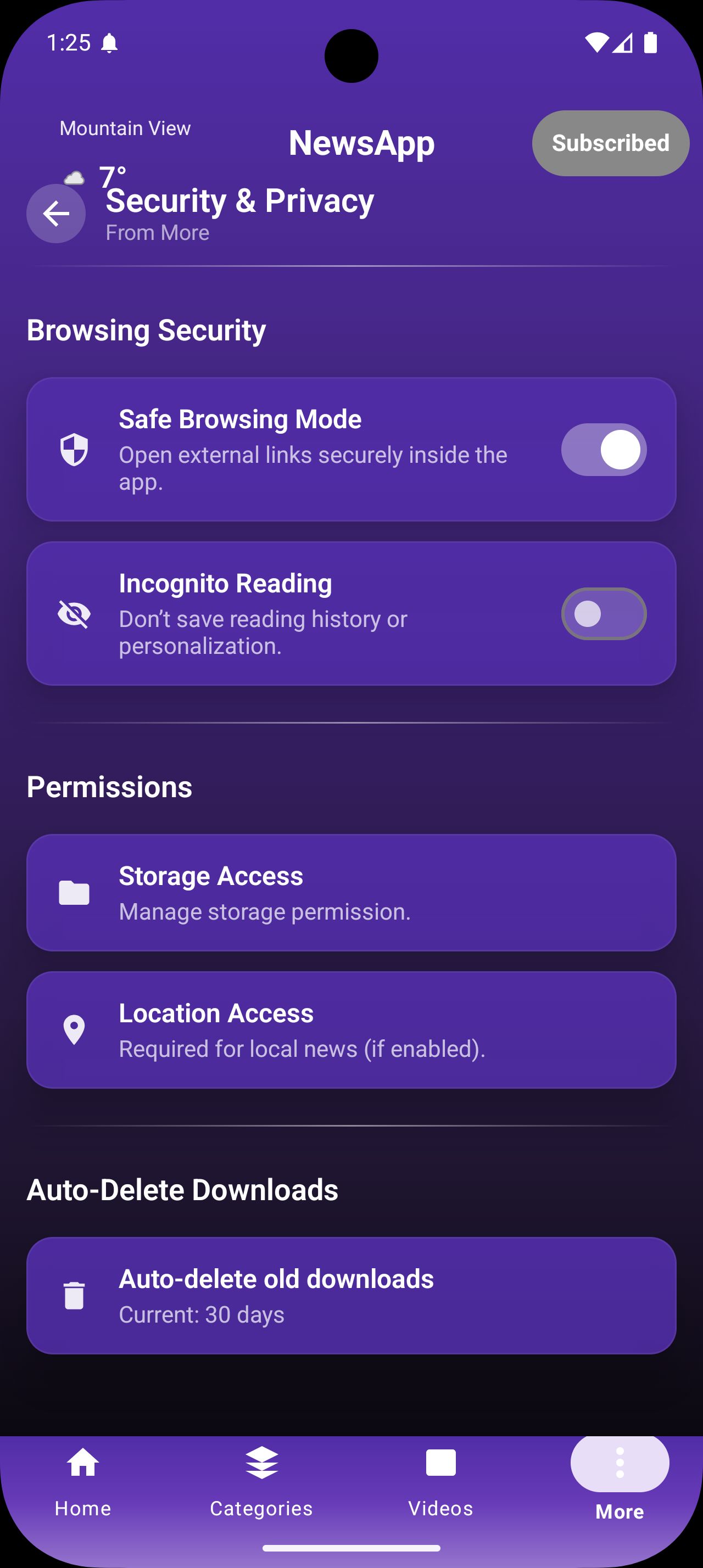
Task: Switch to the Categories tab
Action: click(x=262, y=1480)
